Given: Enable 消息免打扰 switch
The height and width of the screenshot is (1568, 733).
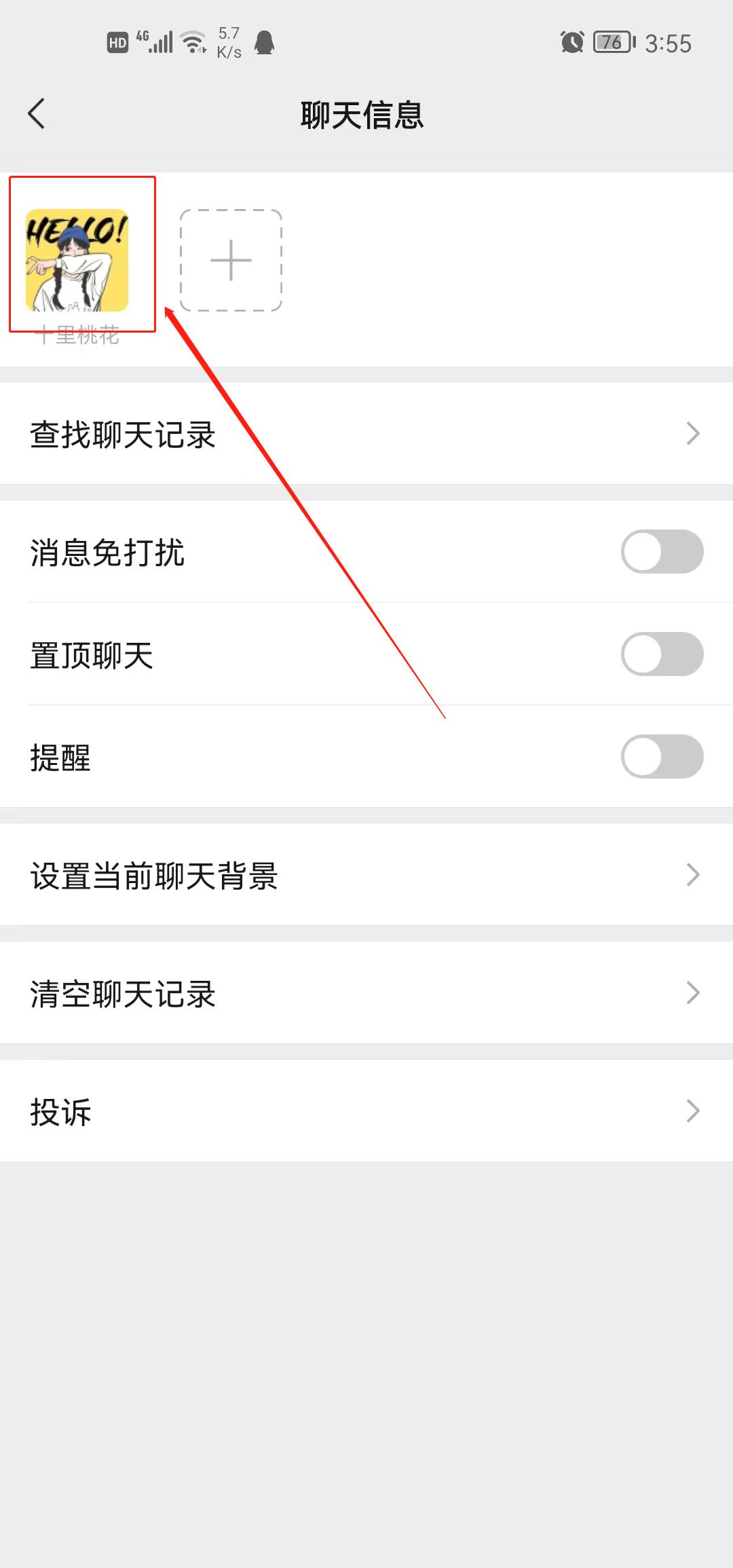Looking at the screenshot, I should 662,551.
